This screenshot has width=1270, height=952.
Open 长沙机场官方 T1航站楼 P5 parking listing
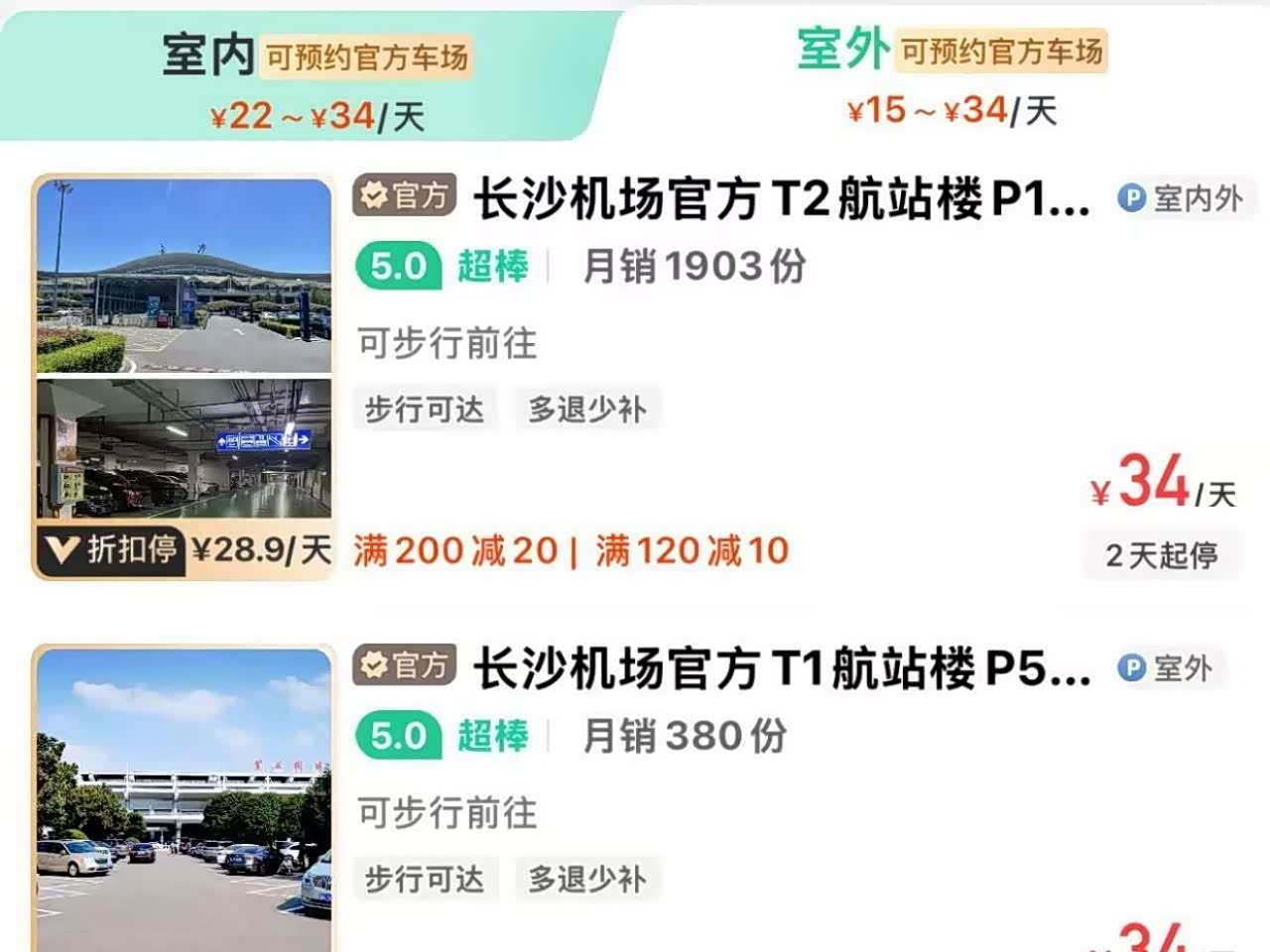click(780, 669)
